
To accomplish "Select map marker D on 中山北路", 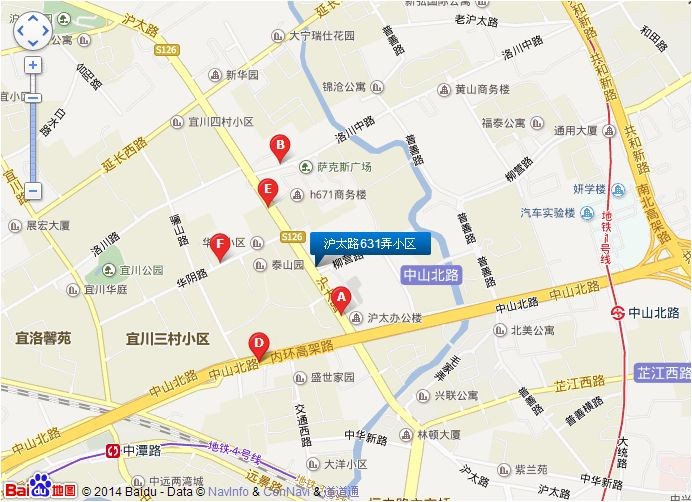I will coord(258,342).
